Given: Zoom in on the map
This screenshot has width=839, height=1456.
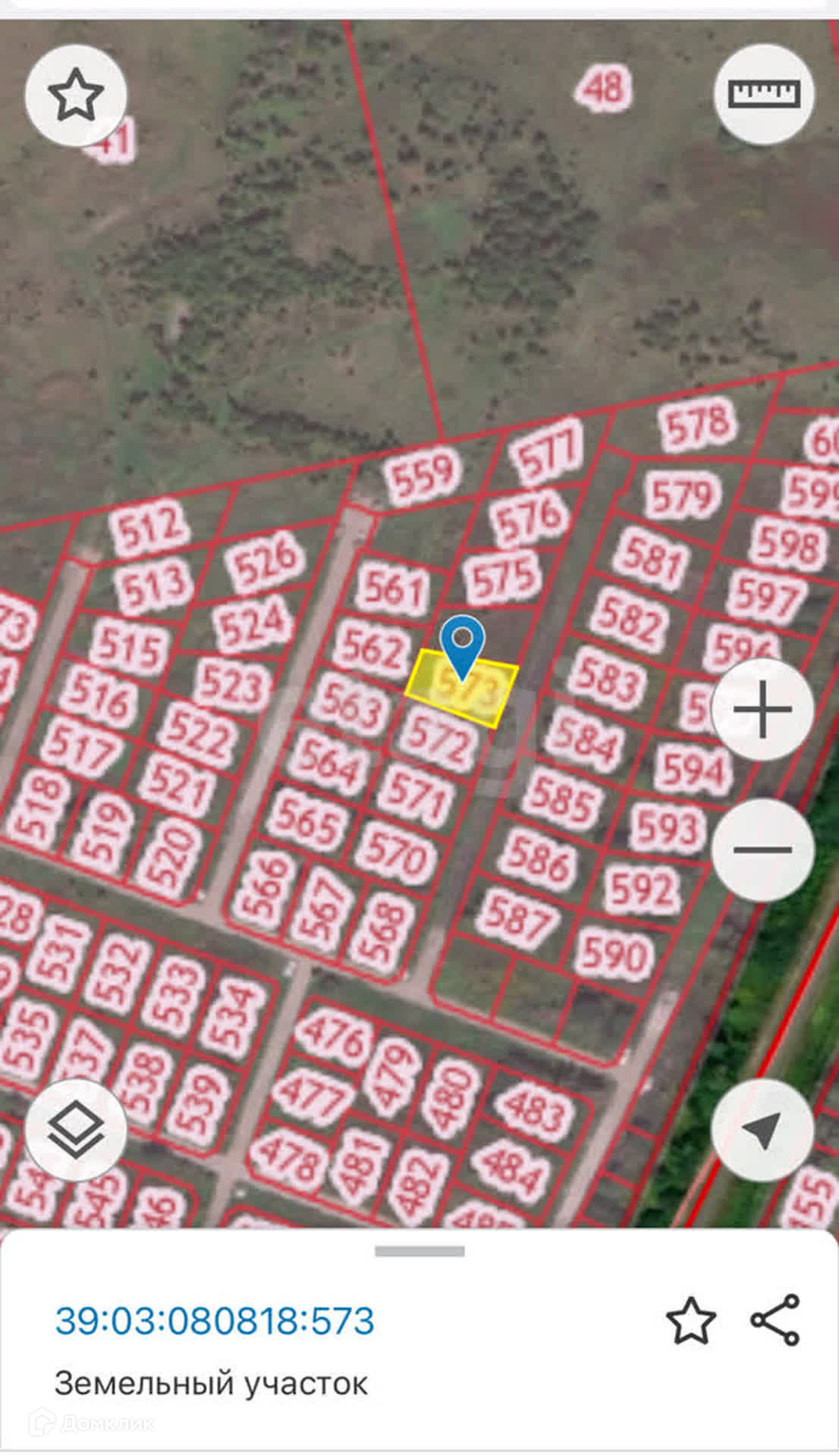Looking at the screenshot, I should 763,709.
